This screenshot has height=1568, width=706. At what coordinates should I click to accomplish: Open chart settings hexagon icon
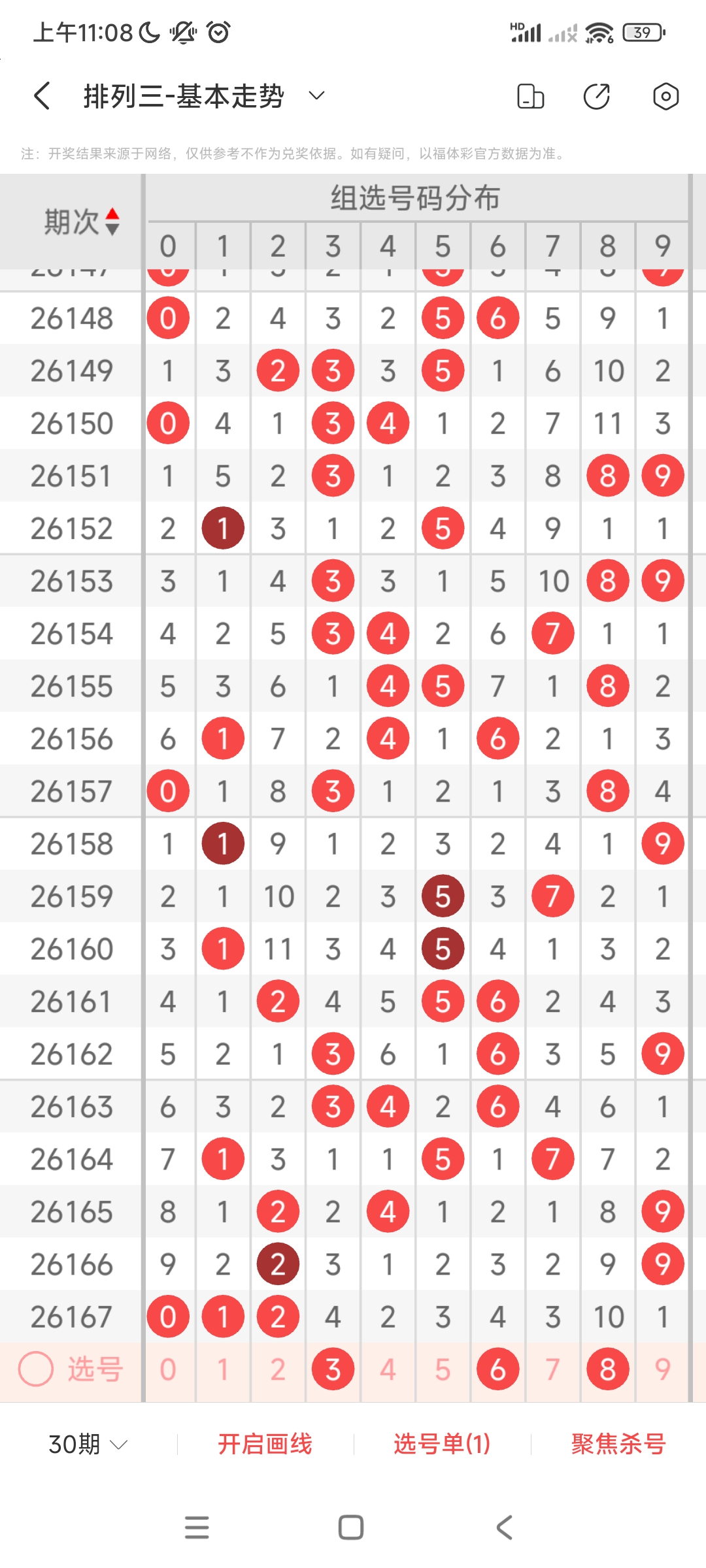[x=665, y=96]
